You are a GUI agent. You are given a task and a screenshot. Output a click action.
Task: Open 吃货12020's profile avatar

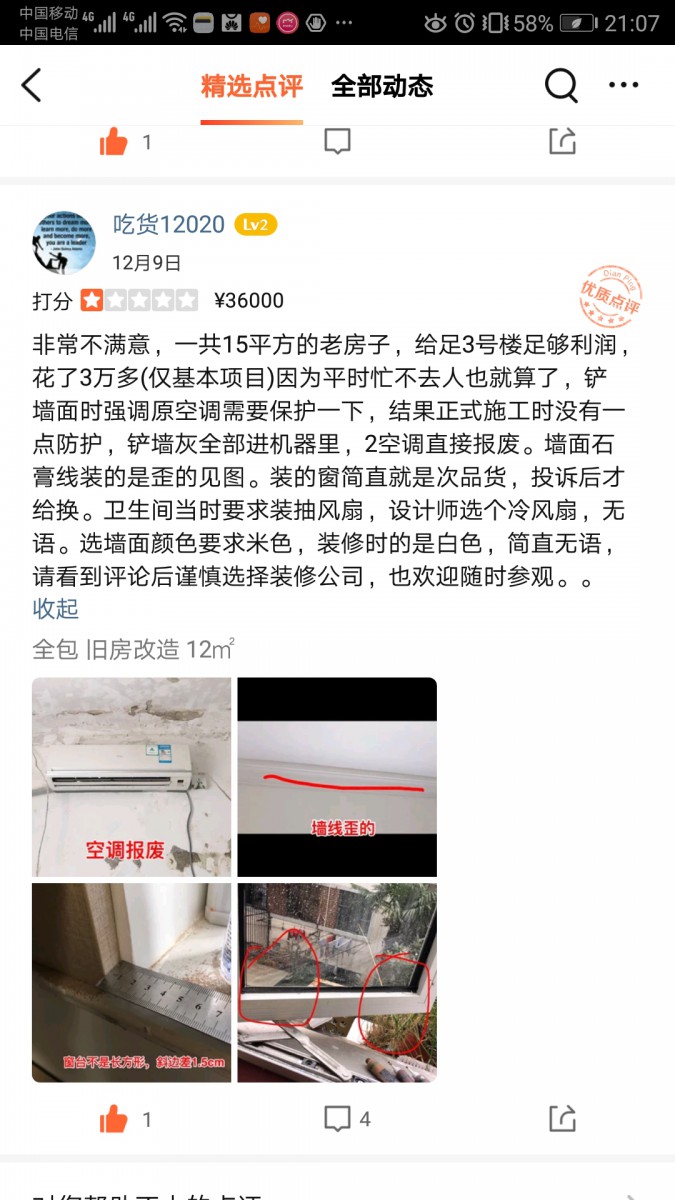pyautogui.click(x=64, y=242)
